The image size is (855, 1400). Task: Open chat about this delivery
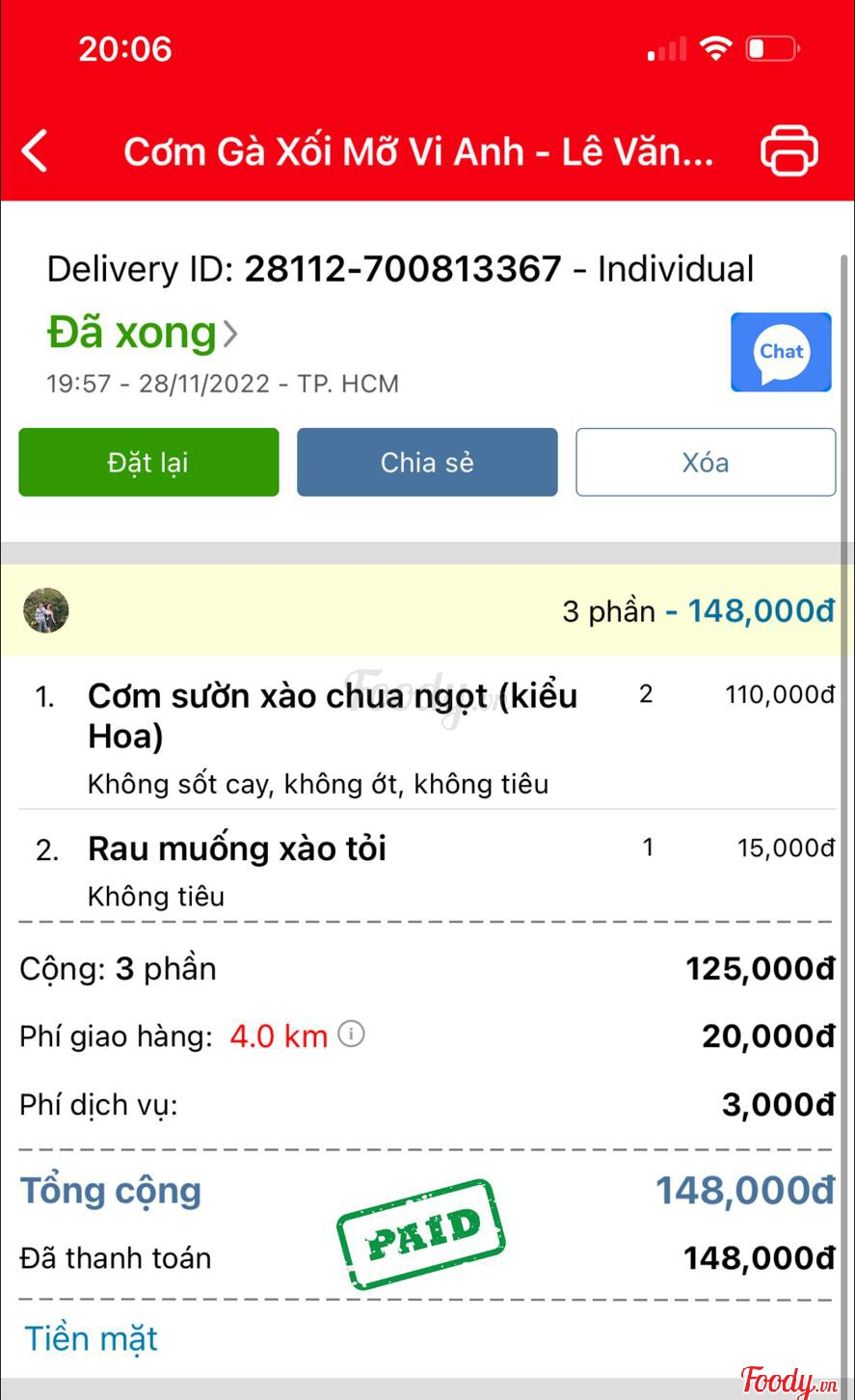point(781,352)
